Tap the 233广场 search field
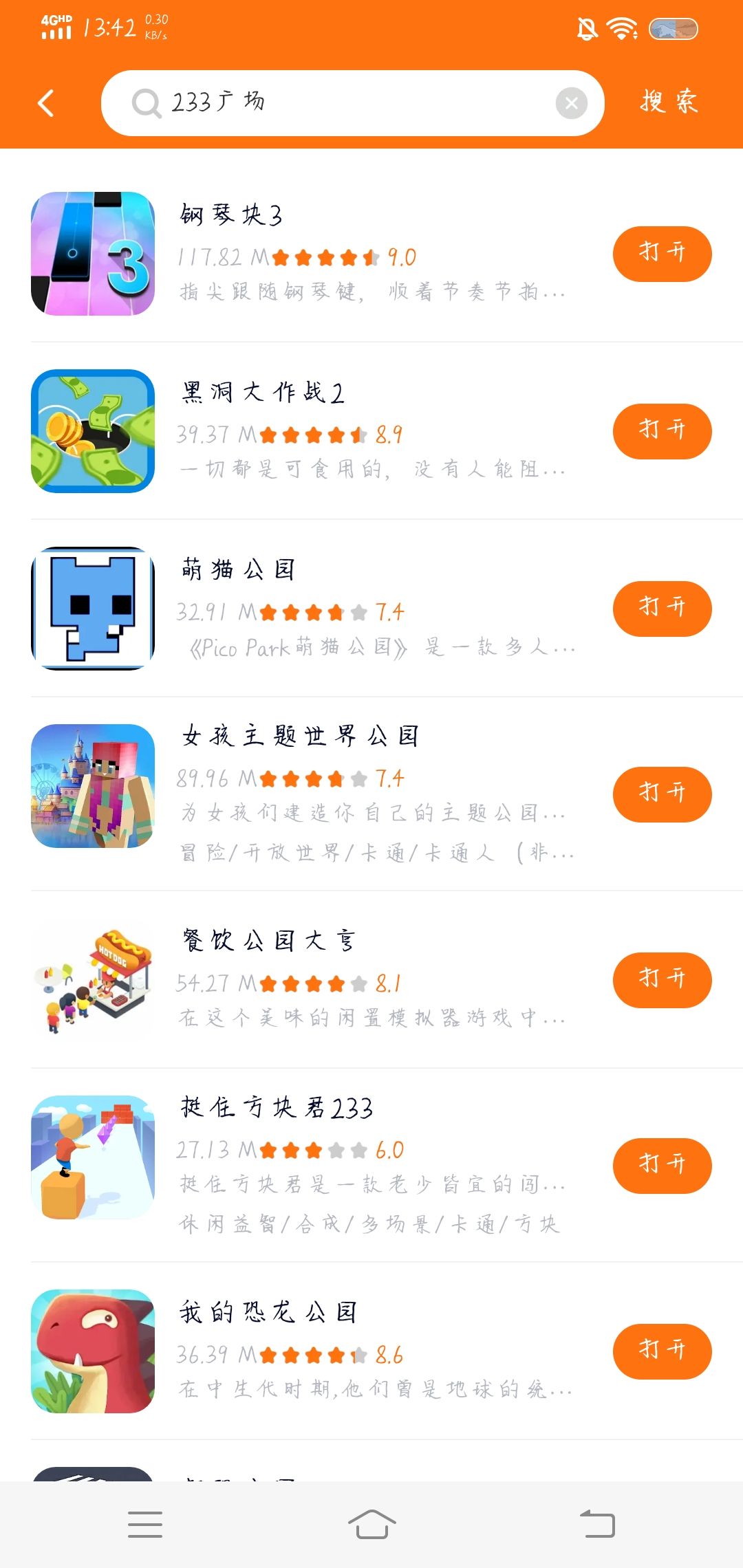The width and height of the screenshot is (743, 1568). pos(344,103)
